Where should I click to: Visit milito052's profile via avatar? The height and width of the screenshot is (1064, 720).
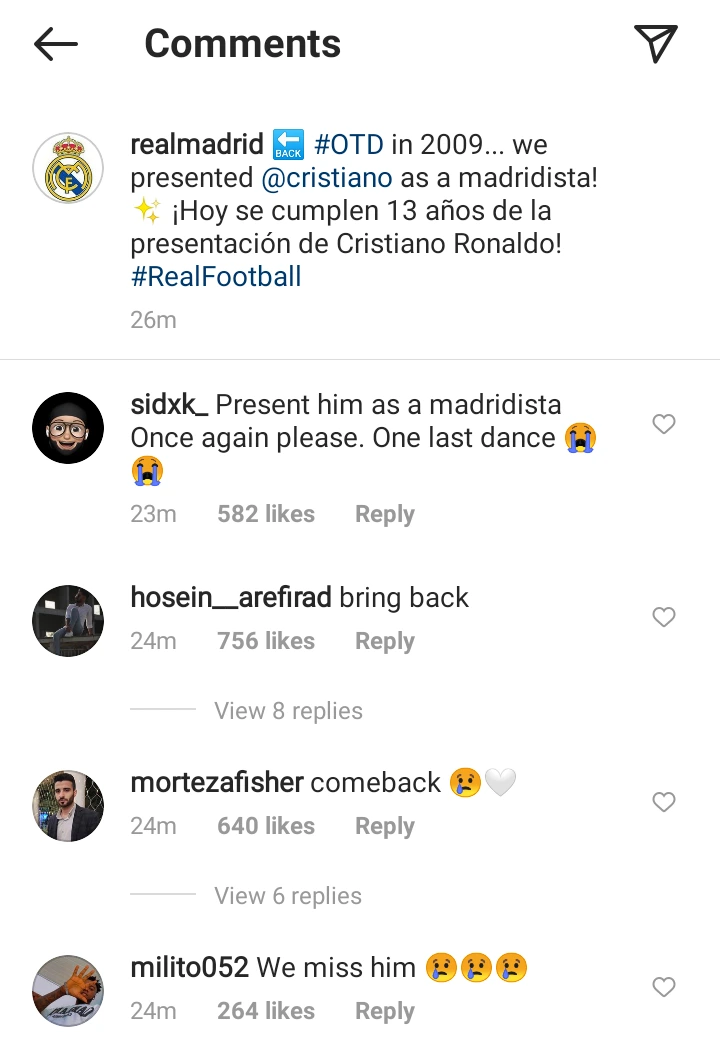coord(68,990)
